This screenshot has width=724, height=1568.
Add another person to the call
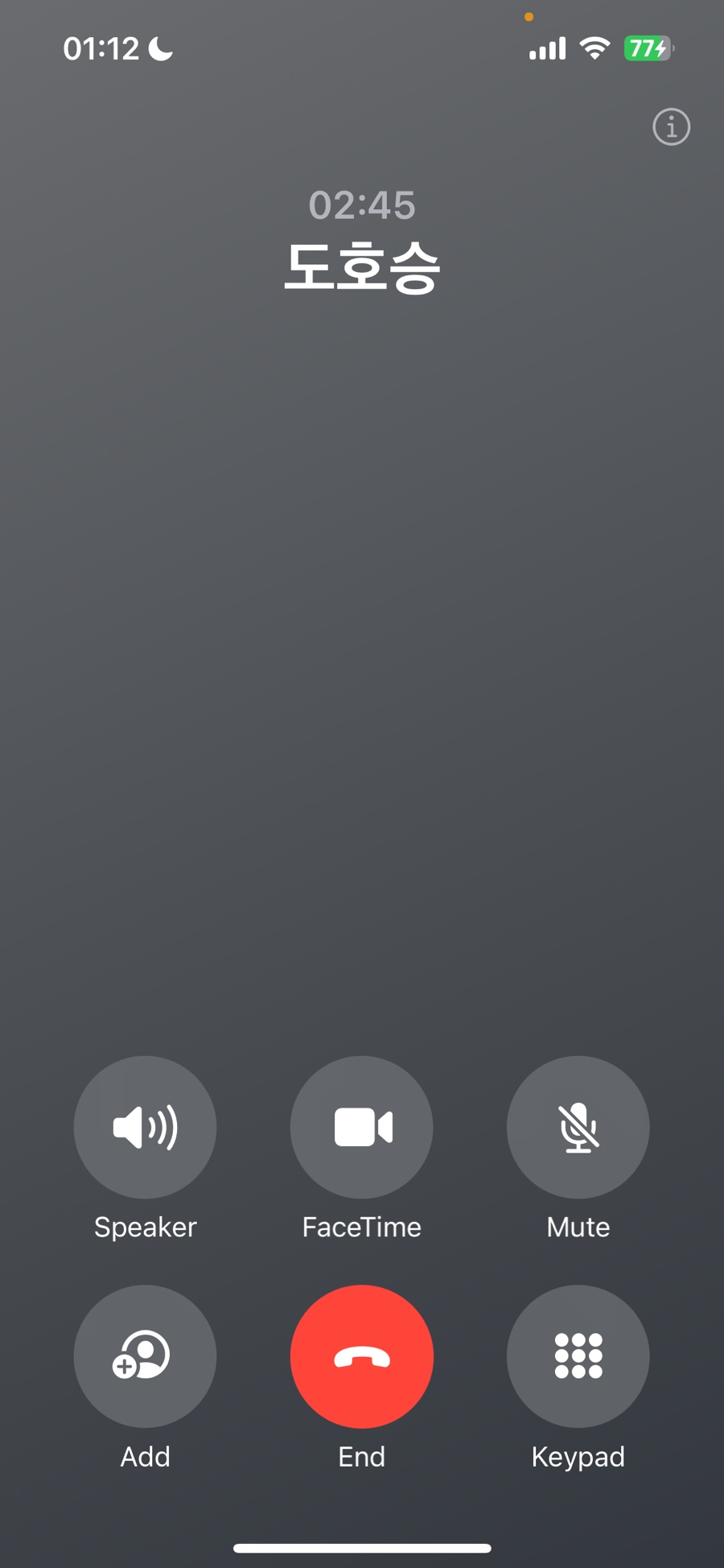(145, 1356)
